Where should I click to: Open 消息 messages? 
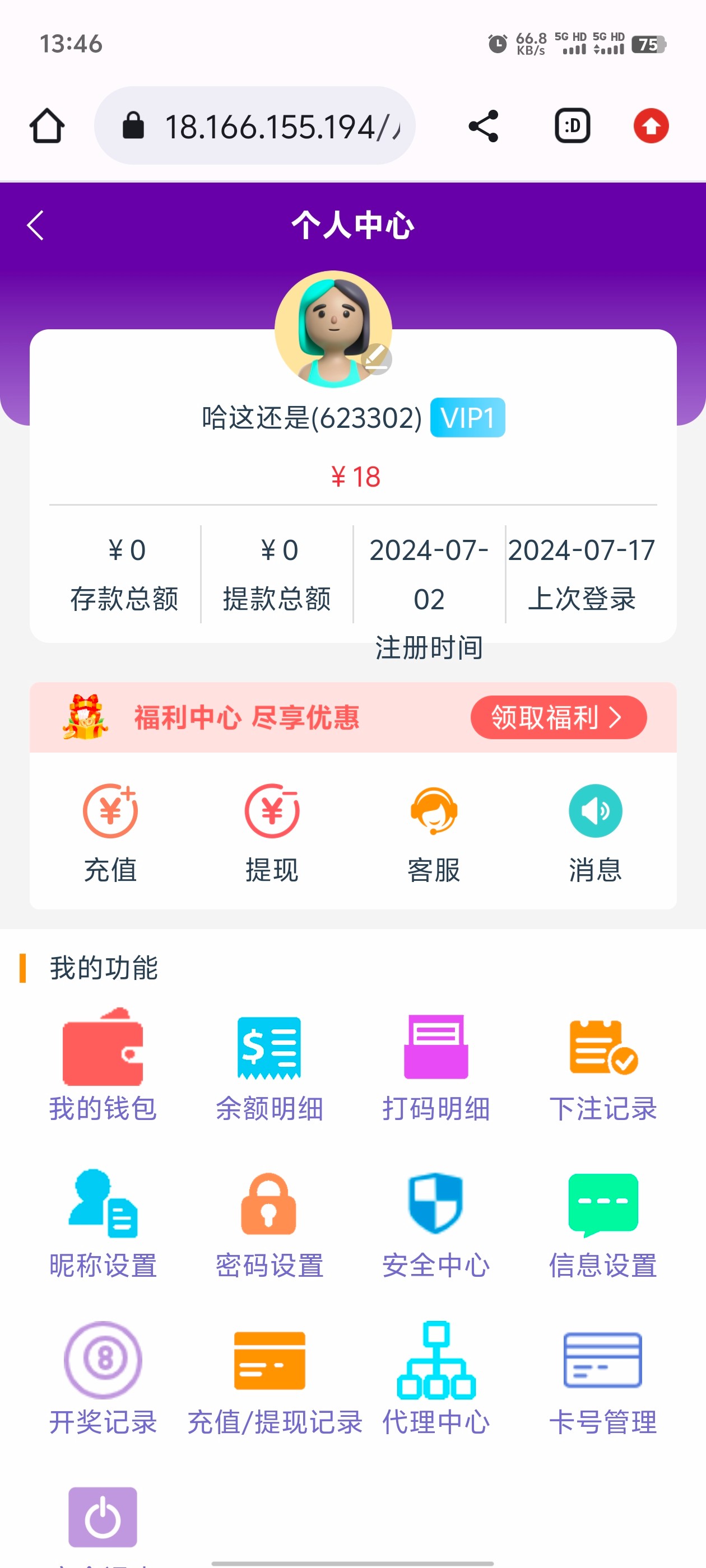595,832
